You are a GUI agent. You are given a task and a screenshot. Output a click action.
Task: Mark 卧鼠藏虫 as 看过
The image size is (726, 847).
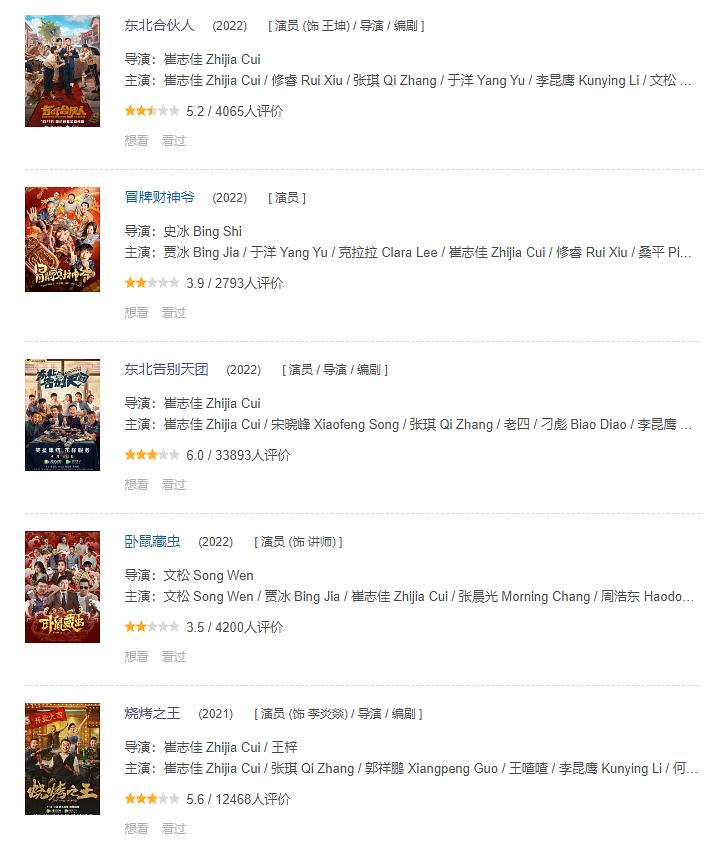174,657
